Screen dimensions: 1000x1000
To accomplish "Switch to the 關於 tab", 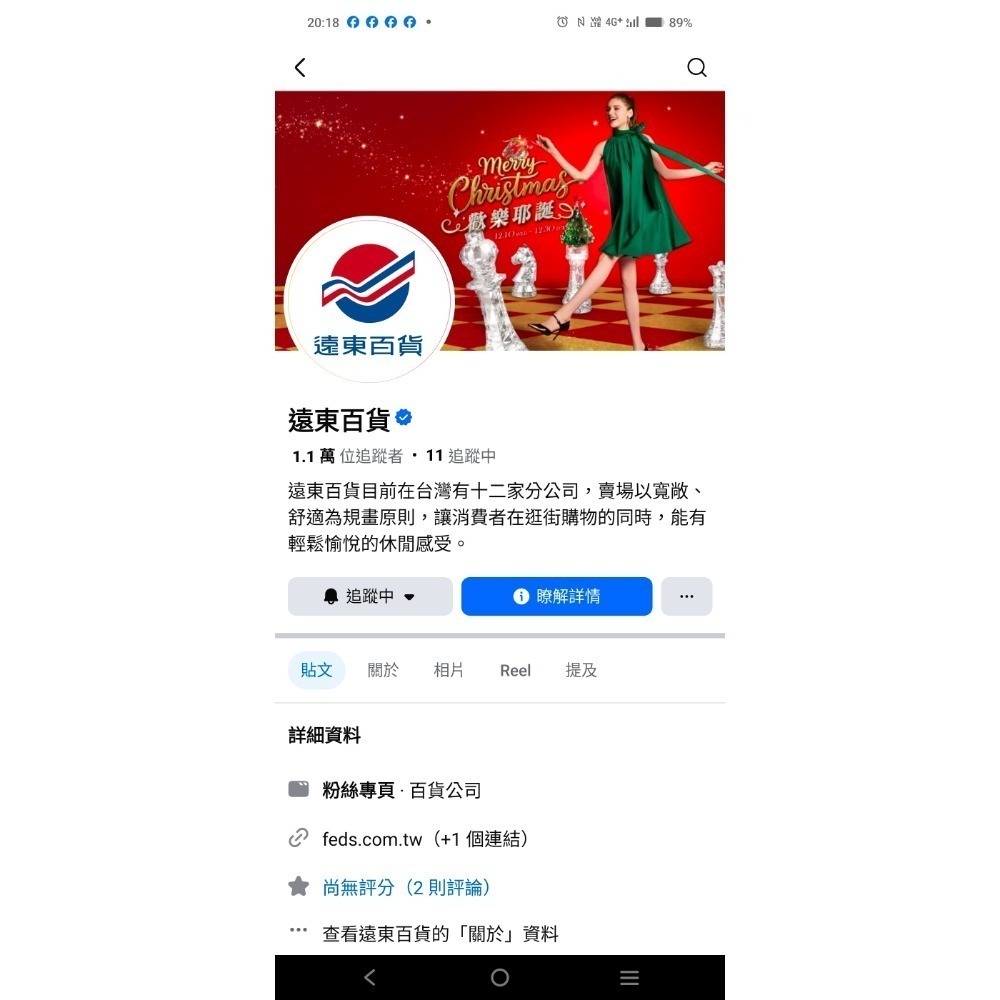I will point(383,670).
